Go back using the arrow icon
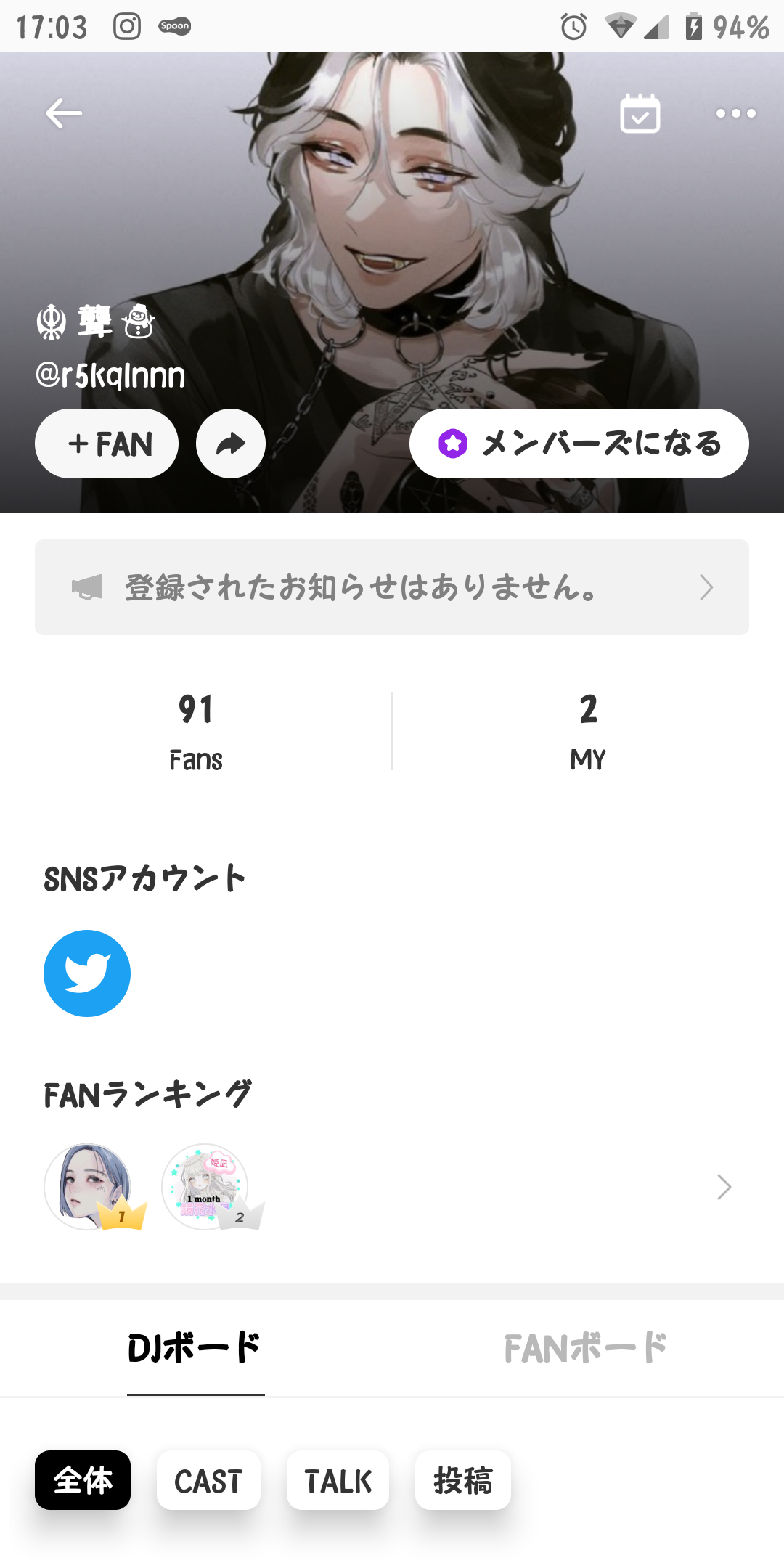This screenshot has width=784, height=1568. (x=64, y=113)
